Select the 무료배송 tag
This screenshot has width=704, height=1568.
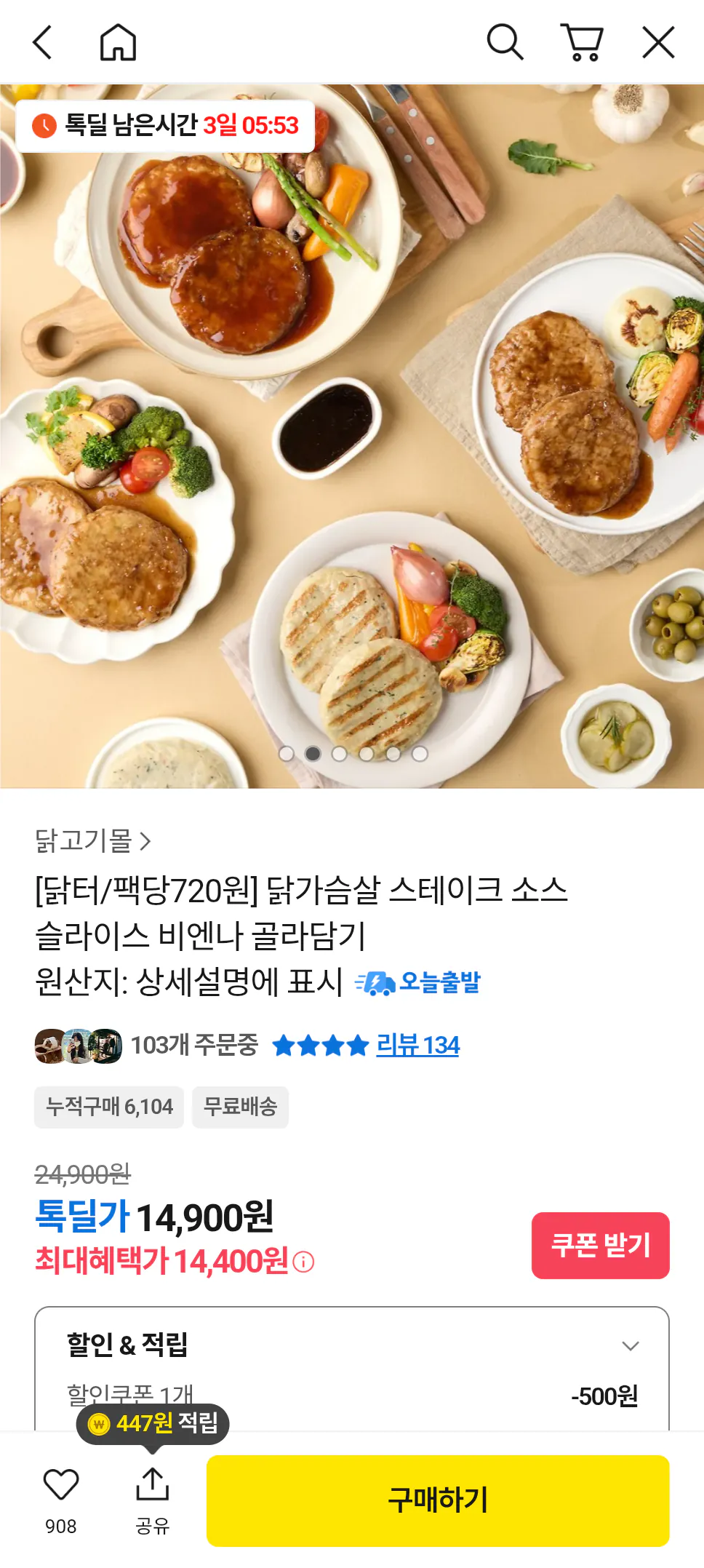coord(241,1107)
